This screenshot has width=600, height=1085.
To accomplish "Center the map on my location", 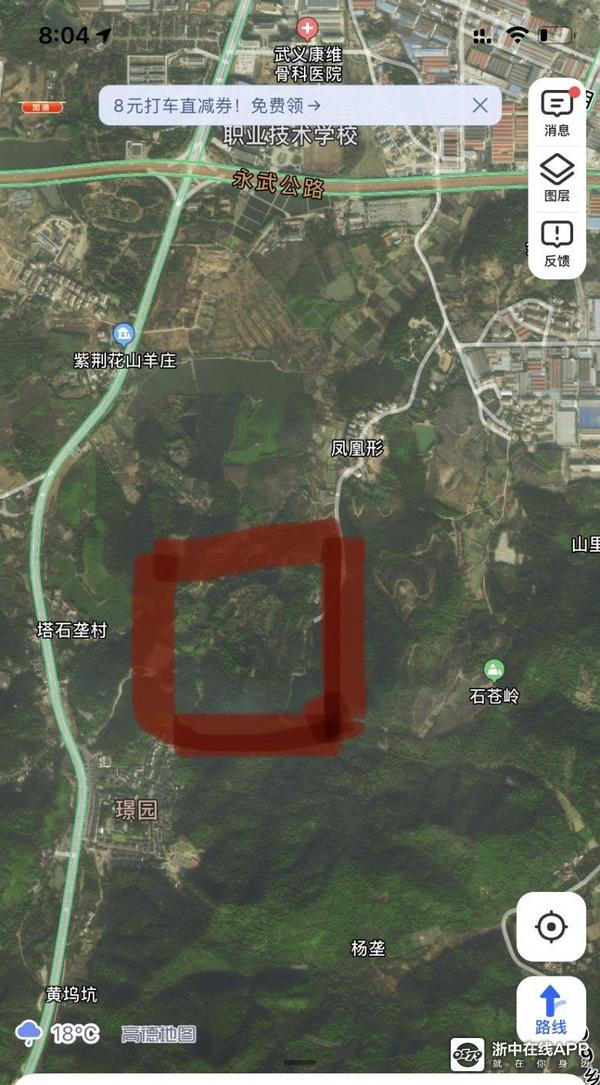I will pyautogui.click(x=551, y=927).
